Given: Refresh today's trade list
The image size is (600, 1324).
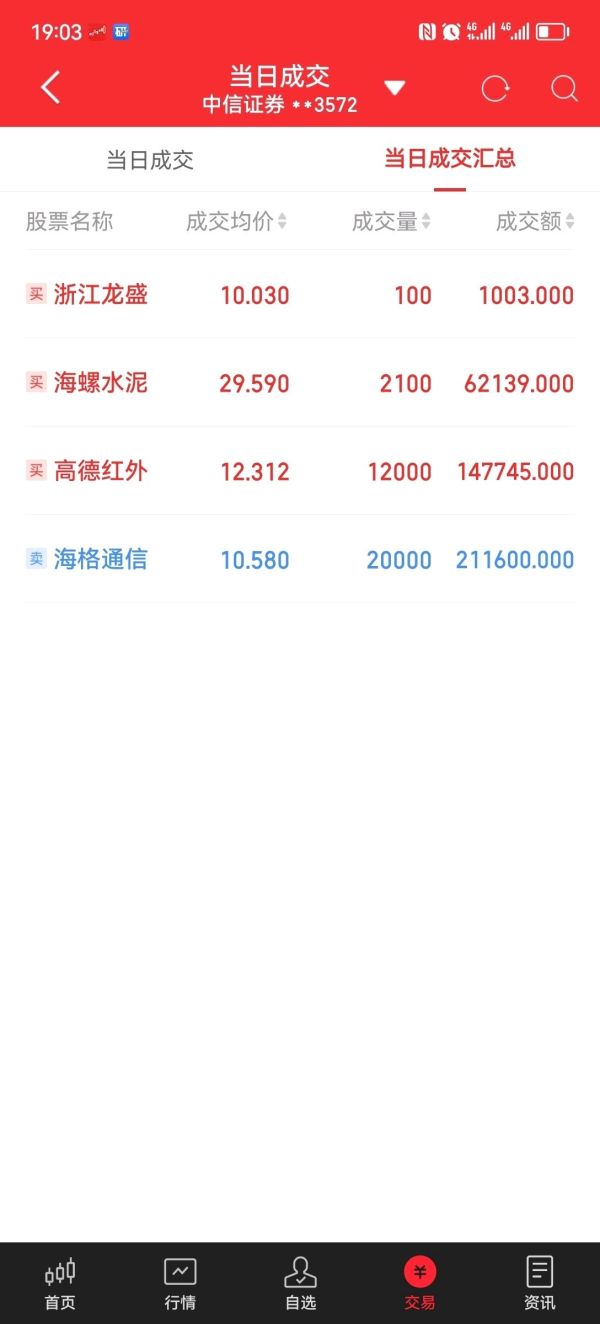Looking at the screenshot, I should (495, 89).
